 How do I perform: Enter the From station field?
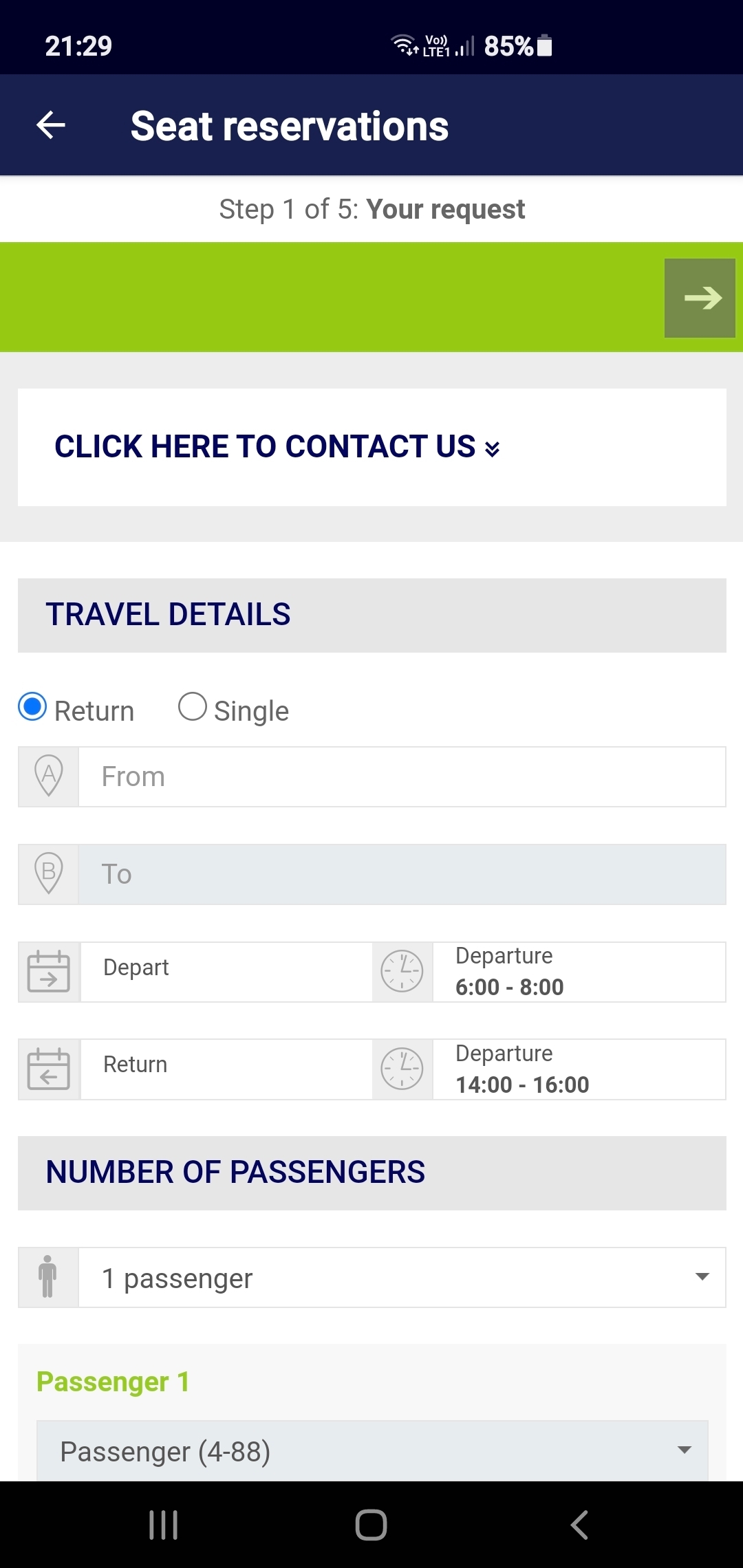coord(402,777)
